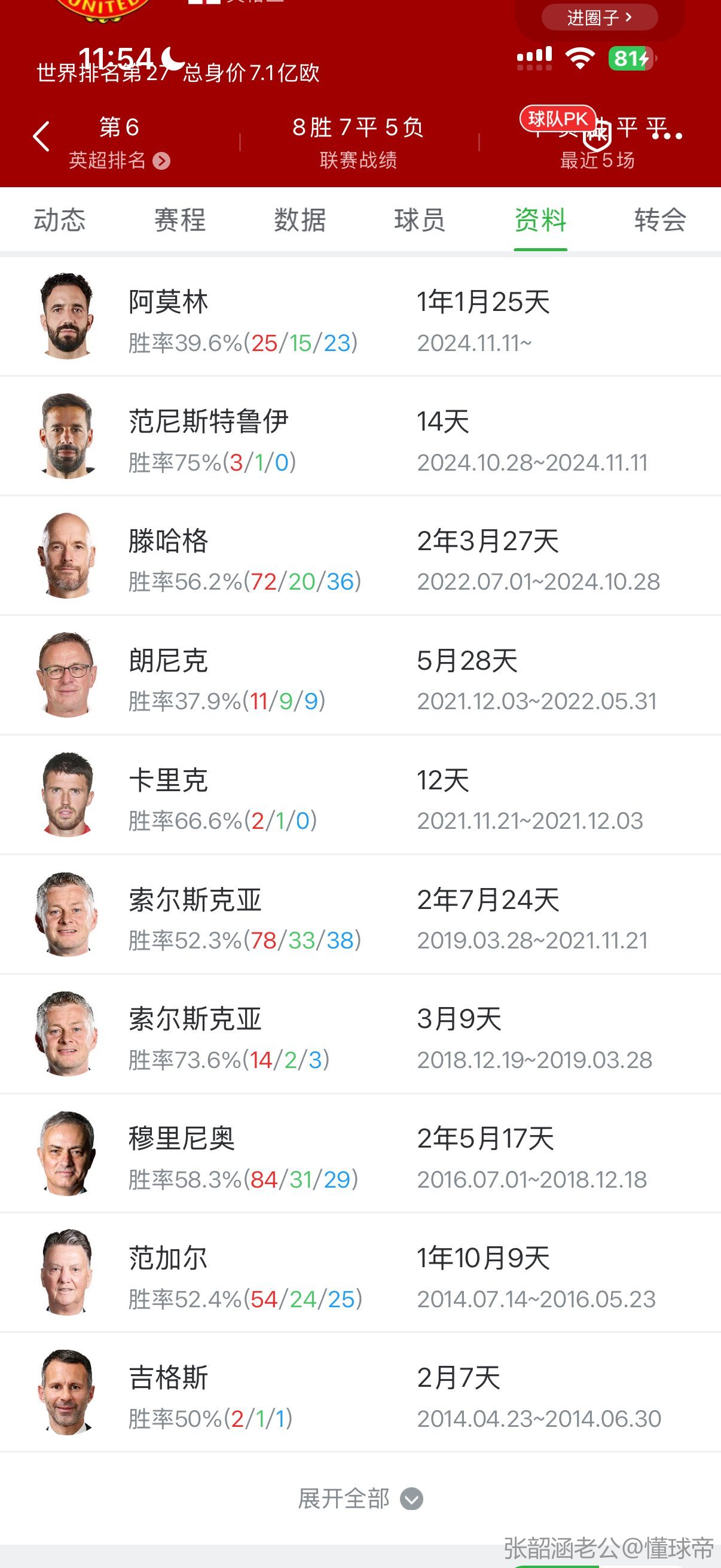Screen dimensions: 721x1568
Task: Switch to the 转会 tab
Action: [x=660, y=219]
